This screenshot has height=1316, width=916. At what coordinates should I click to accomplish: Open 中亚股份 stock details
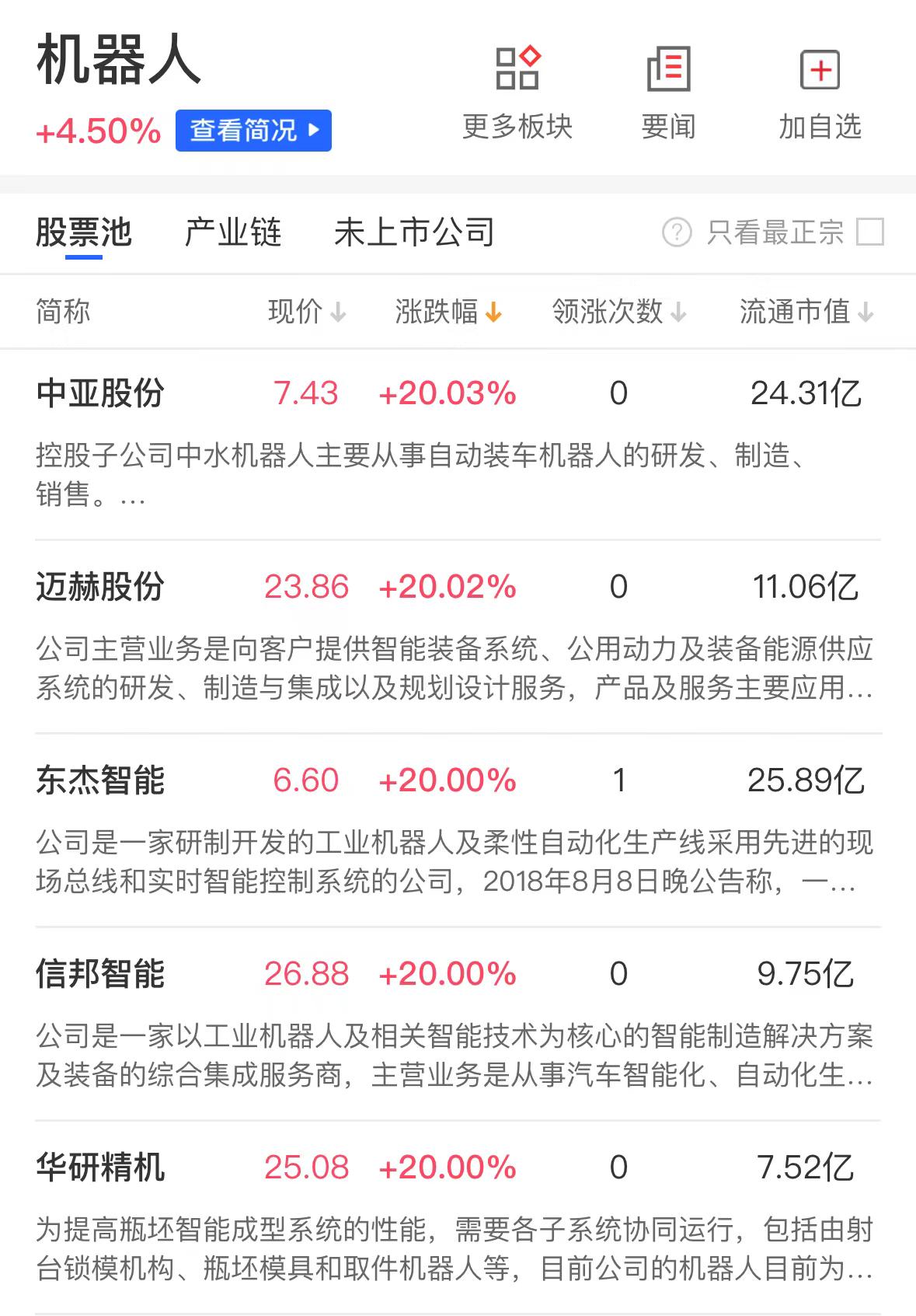pos(101,393)
